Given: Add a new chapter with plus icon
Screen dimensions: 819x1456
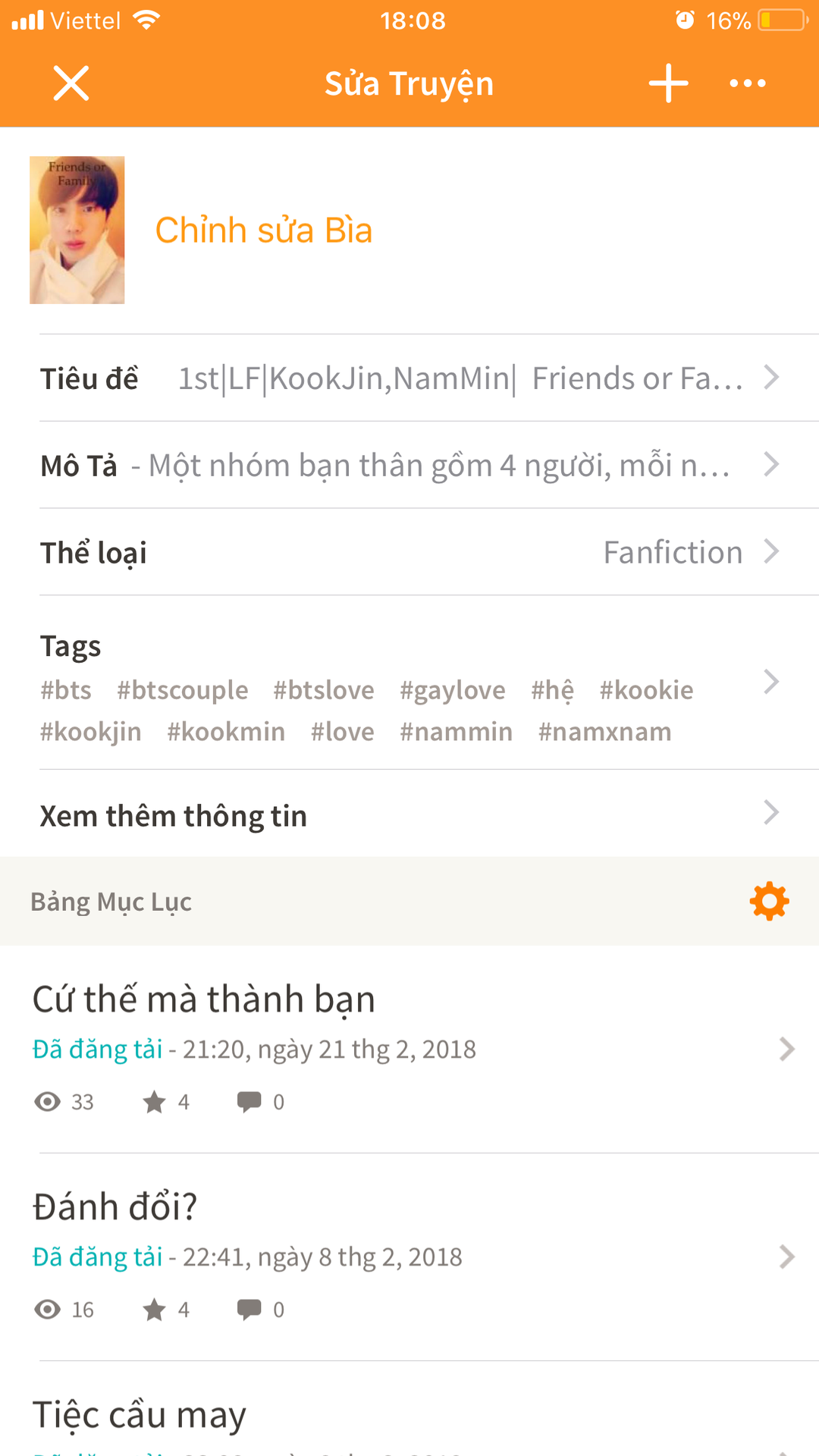Looking at the screenshot, I should pyautogui.click(x=668, y=83).
